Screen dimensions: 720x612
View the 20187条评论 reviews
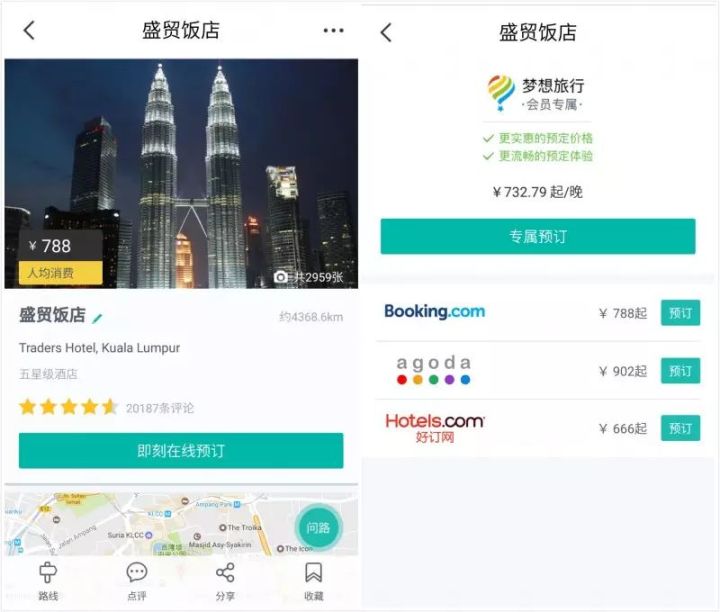[x=160, y=408]
